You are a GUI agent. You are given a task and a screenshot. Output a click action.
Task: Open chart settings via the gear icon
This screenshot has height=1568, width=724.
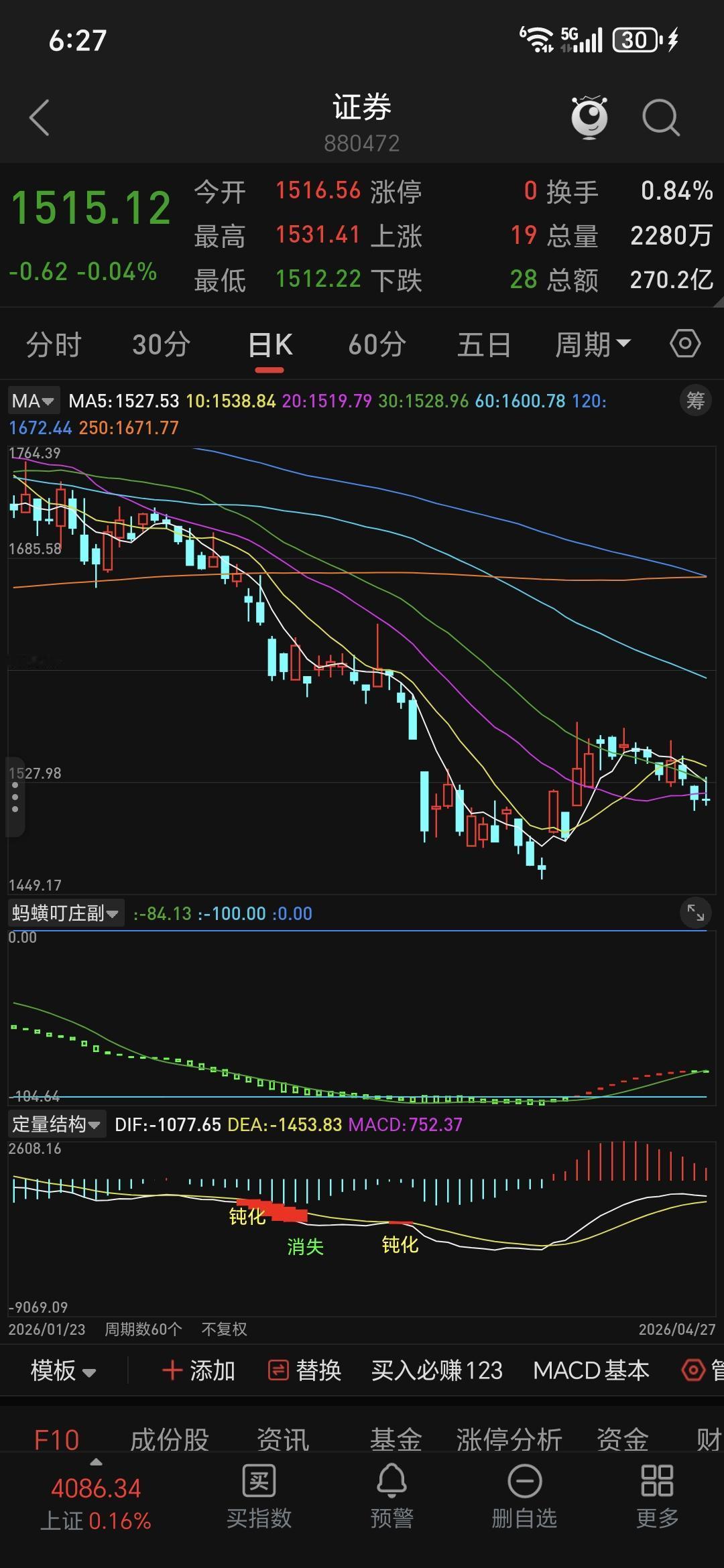click(x=685, y=344)
